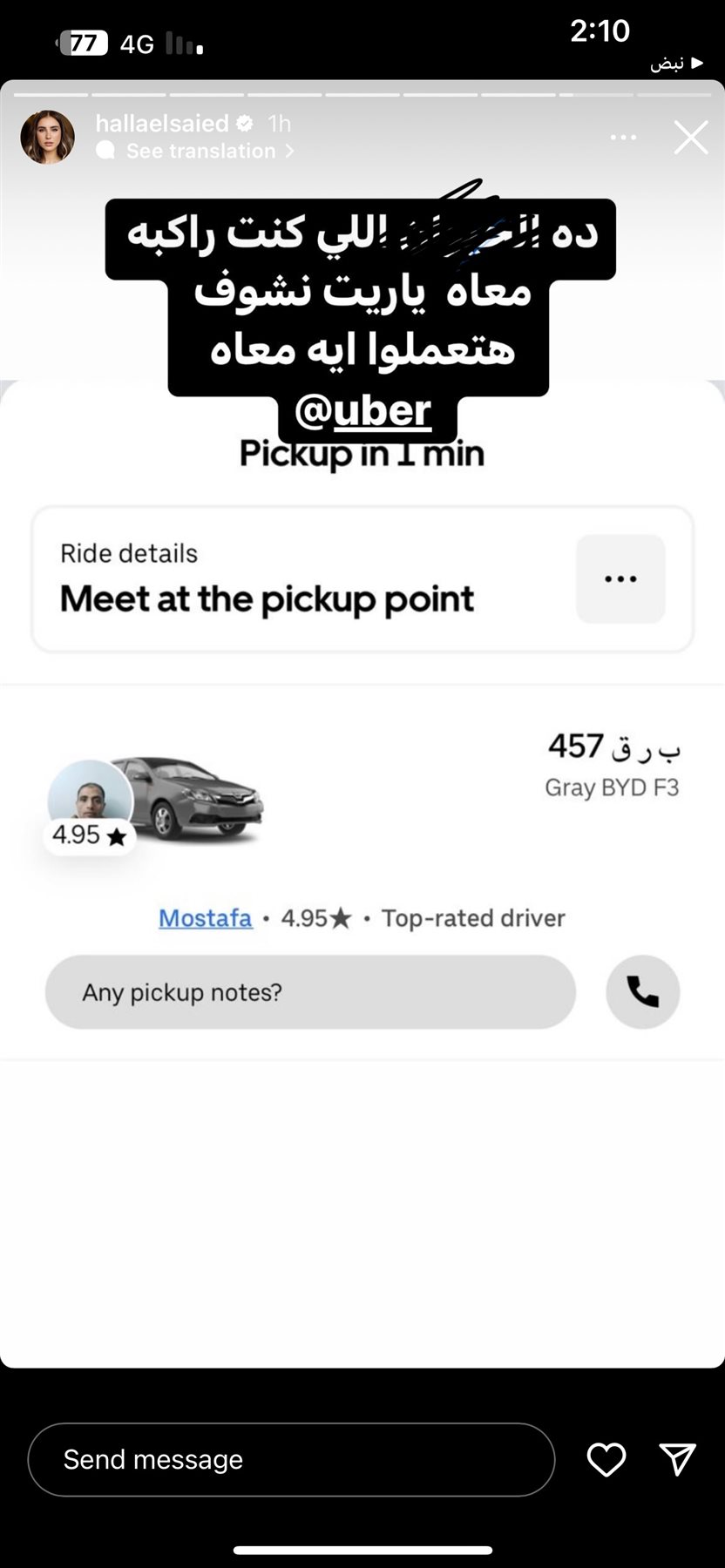Open the story options menu
Screen dimensions: 725x1568
623,138
